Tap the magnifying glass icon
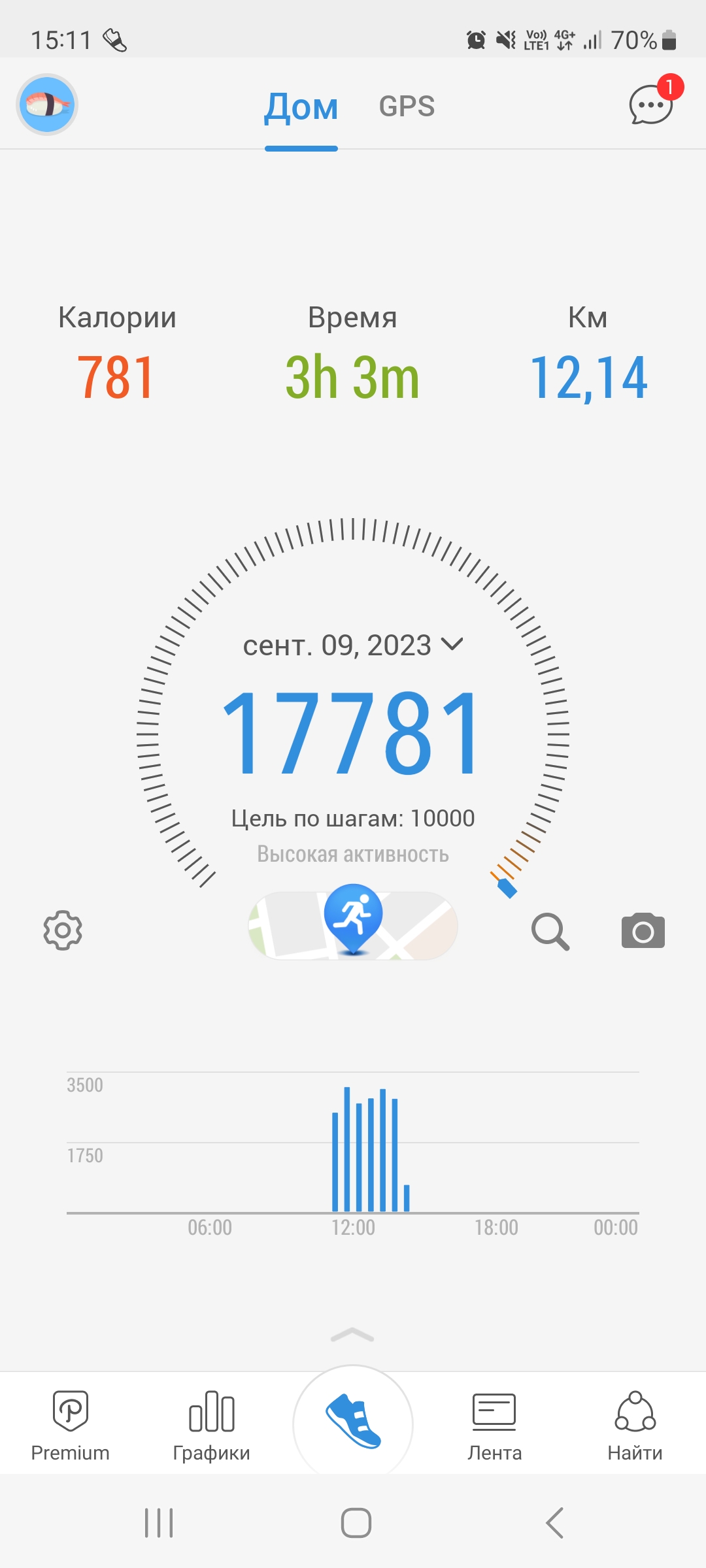This screenshot has width=706, height=1568. pyautogui.click(x=550, y=931)
